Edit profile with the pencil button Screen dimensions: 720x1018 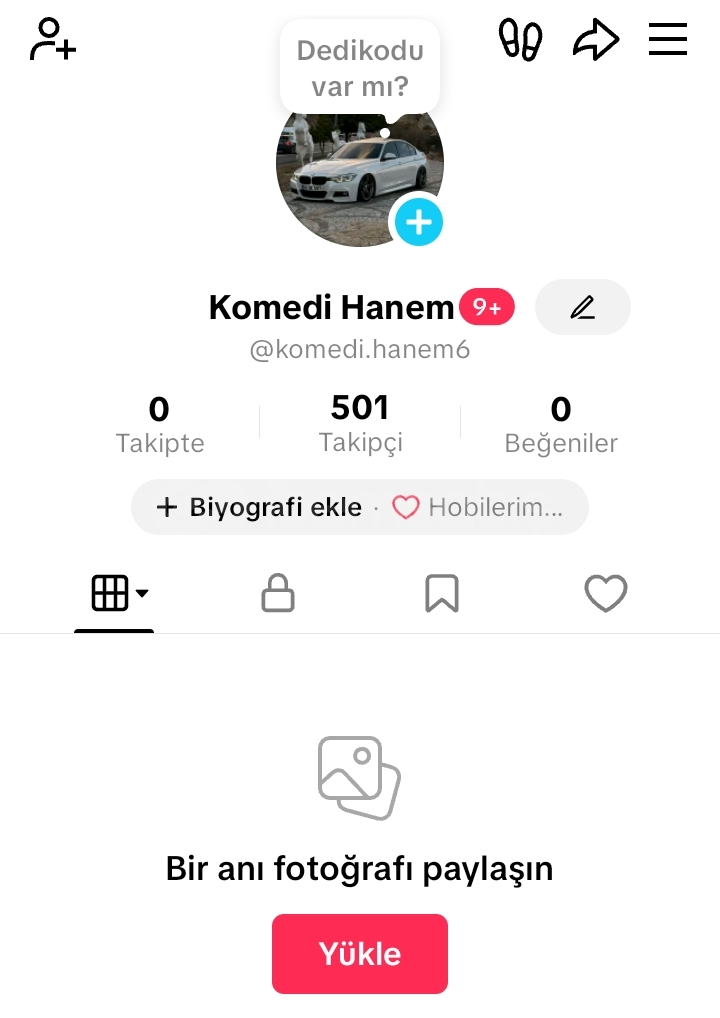pos(583,307)
